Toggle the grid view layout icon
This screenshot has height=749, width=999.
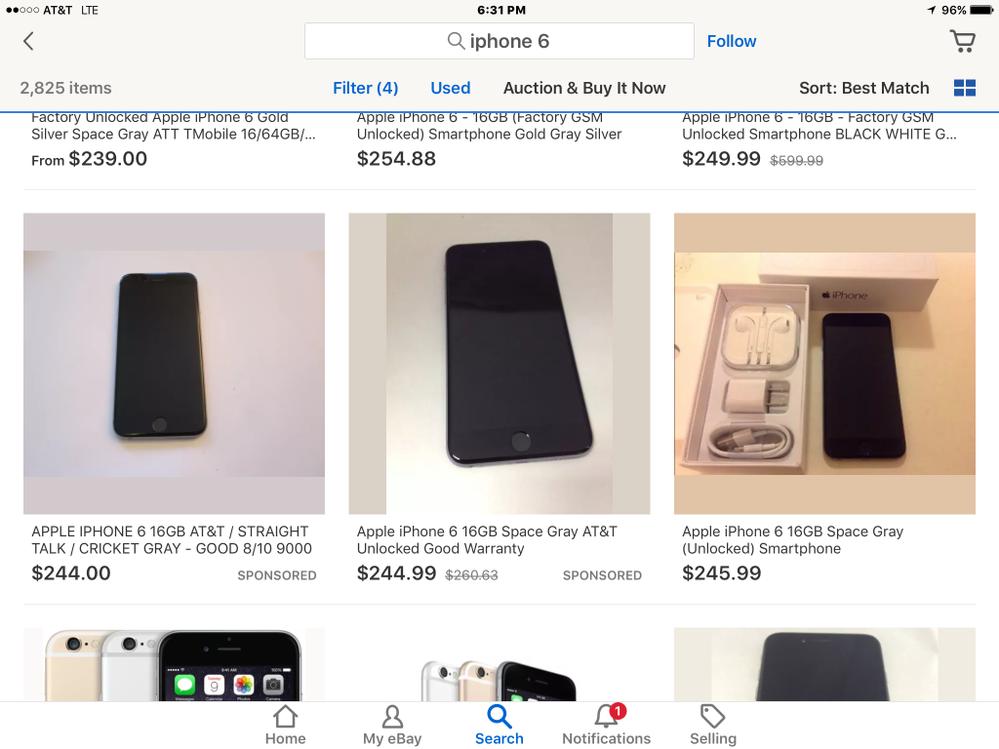(x=964, y=88)
